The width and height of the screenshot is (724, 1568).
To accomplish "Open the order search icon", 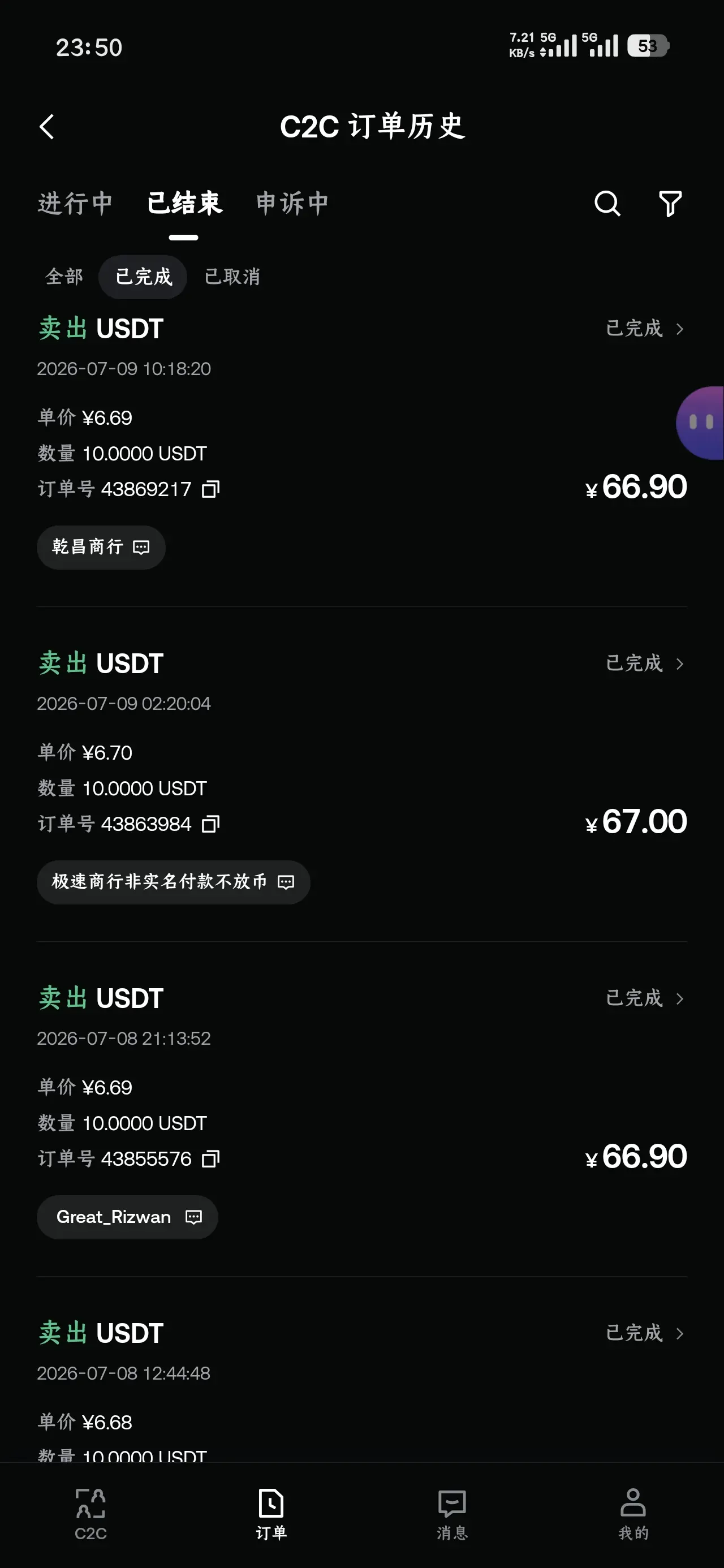I will coord(607,203).
